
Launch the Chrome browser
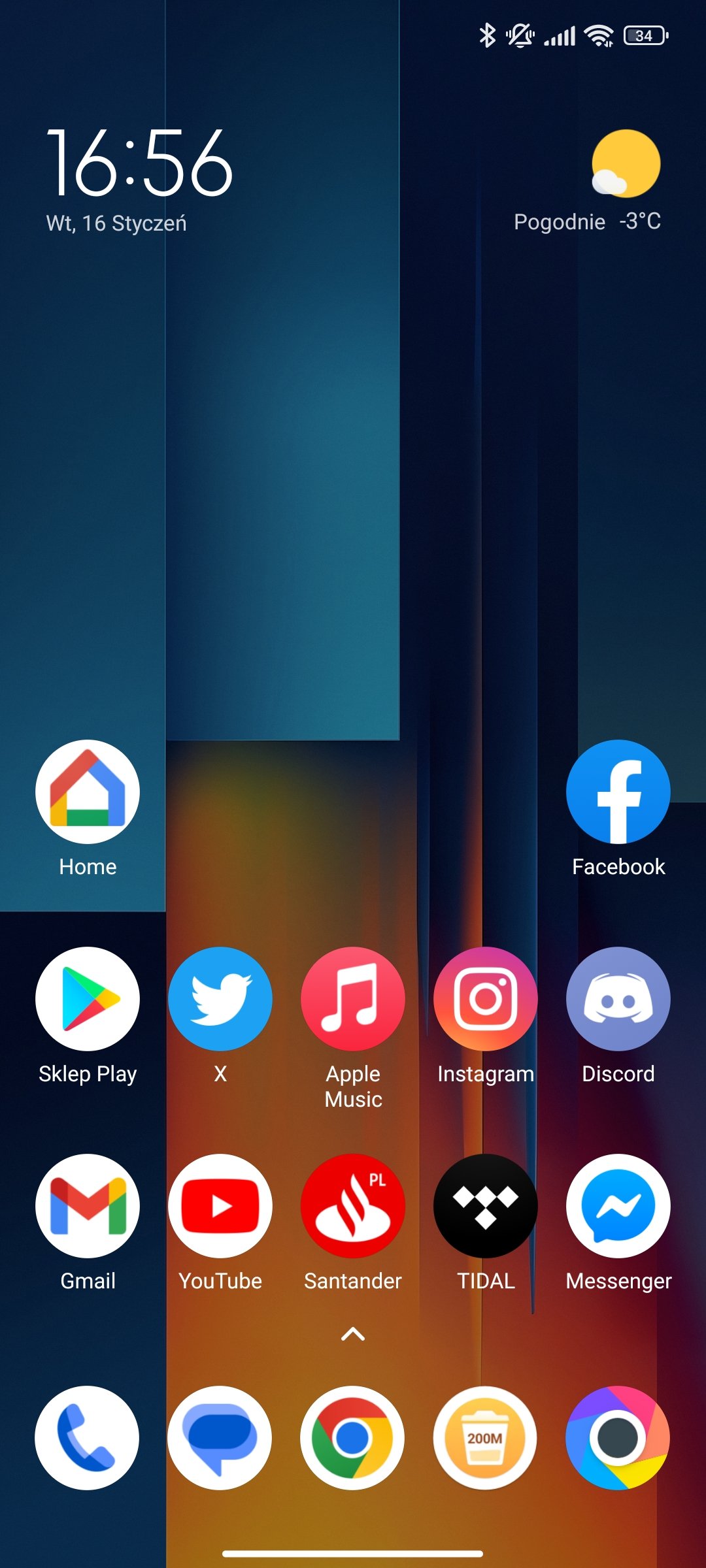pyautogui.click(x=352, y=1438)
